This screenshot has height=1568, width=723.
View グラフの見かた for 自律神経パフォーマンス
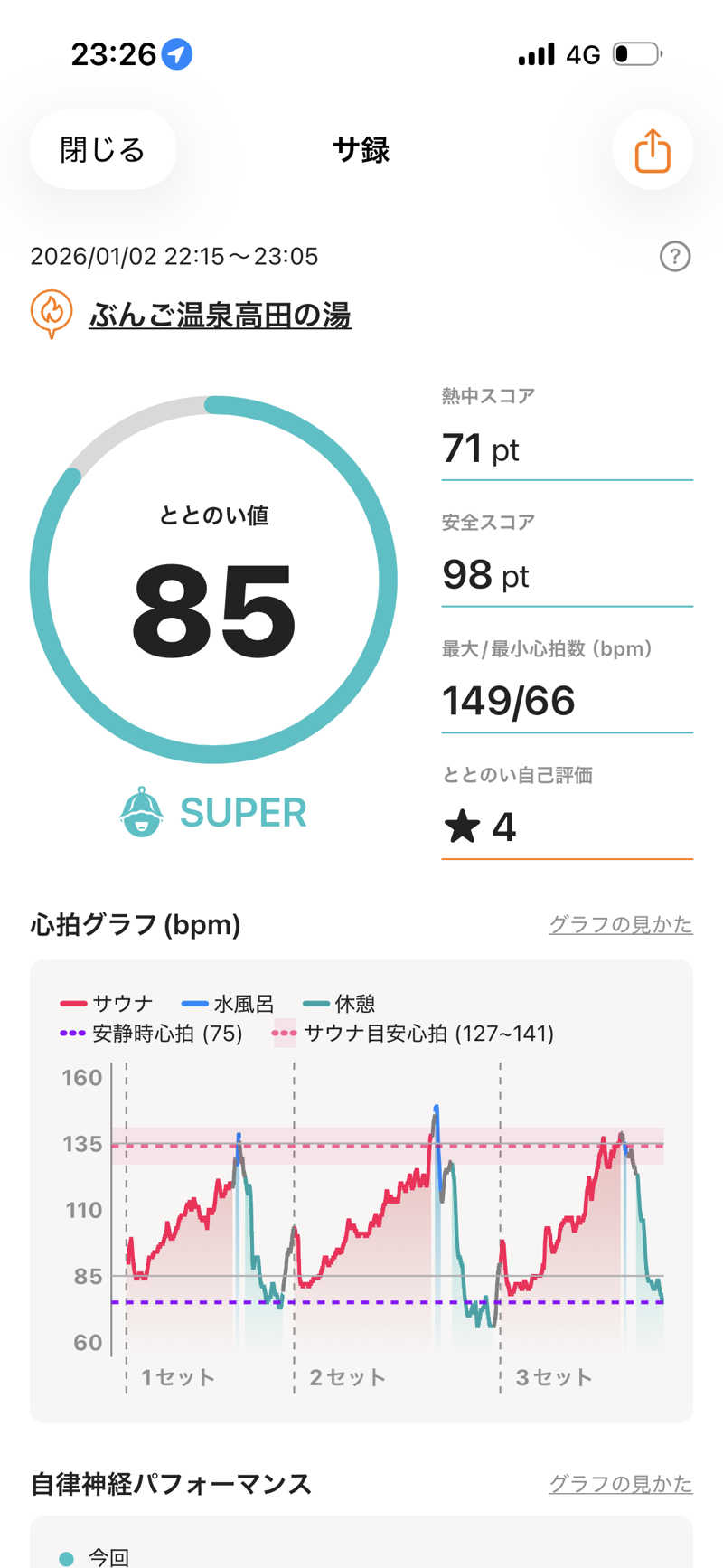tap(620, 1484)
